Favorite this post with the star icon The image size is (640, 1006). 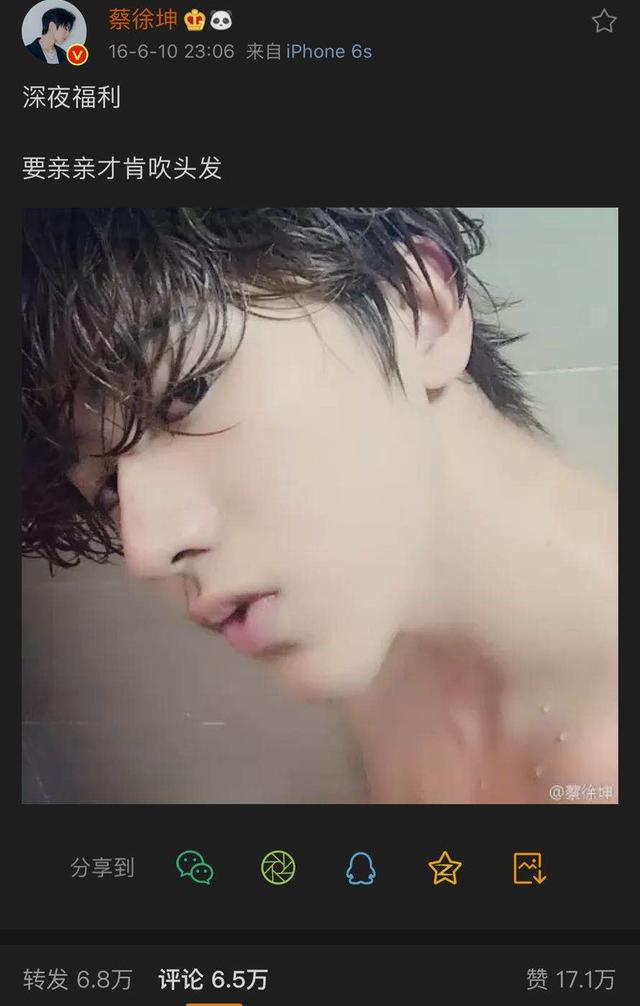coord(603,21)
